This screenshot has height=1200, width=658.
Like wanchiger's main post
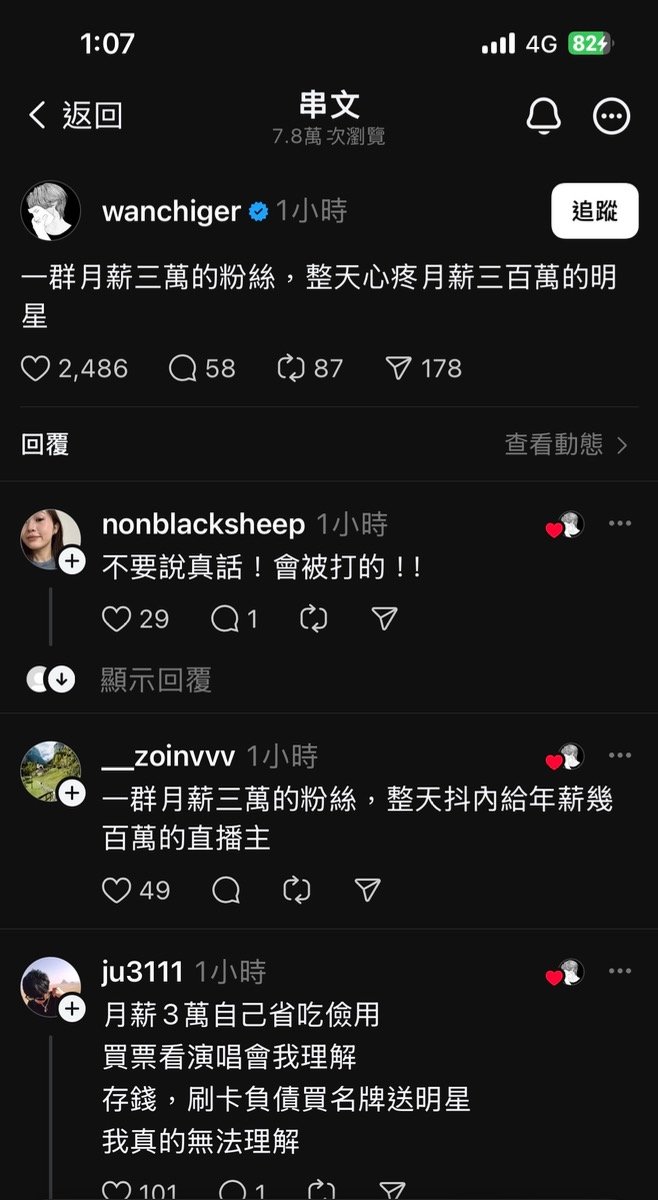[36, 369]
